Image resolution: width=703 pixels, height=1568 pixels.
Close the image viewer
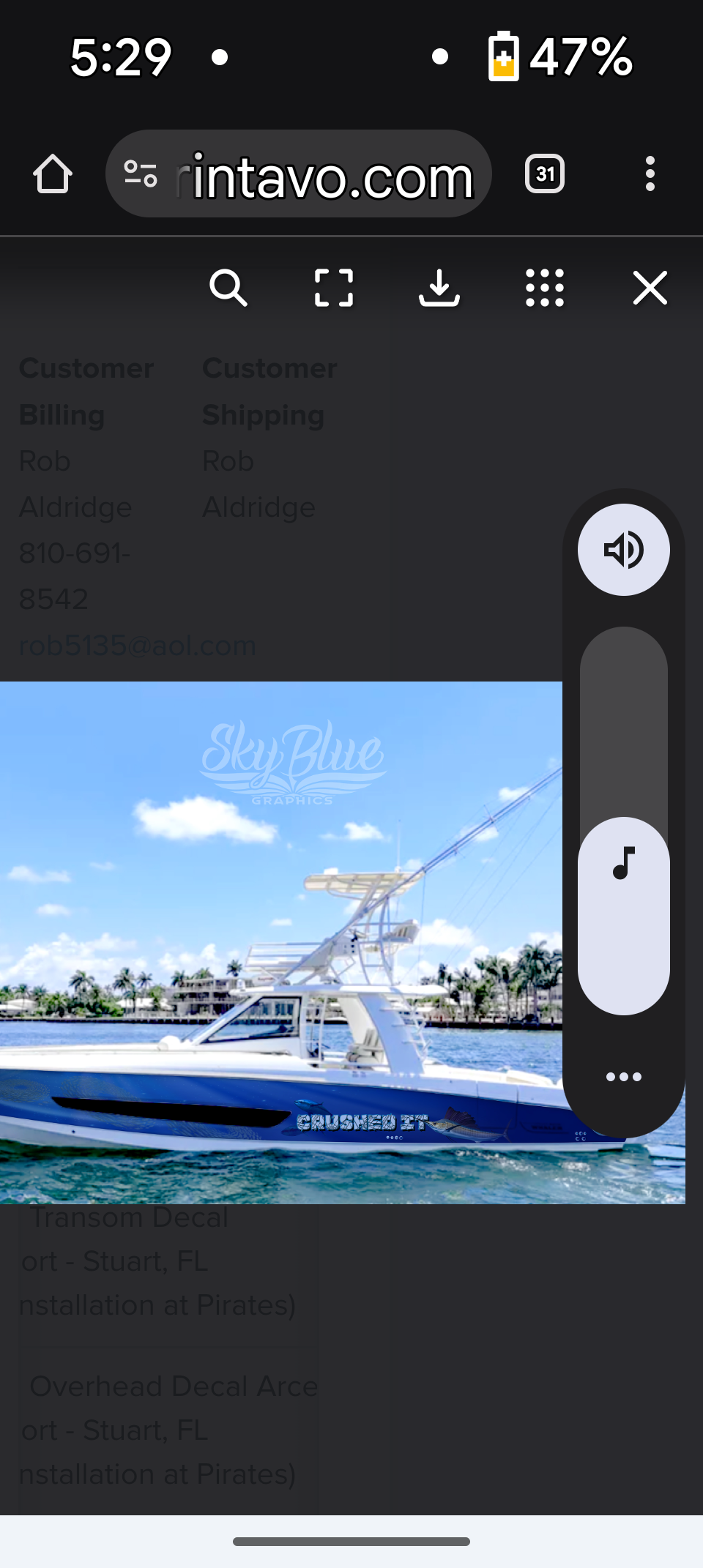[x=650, y=288]
